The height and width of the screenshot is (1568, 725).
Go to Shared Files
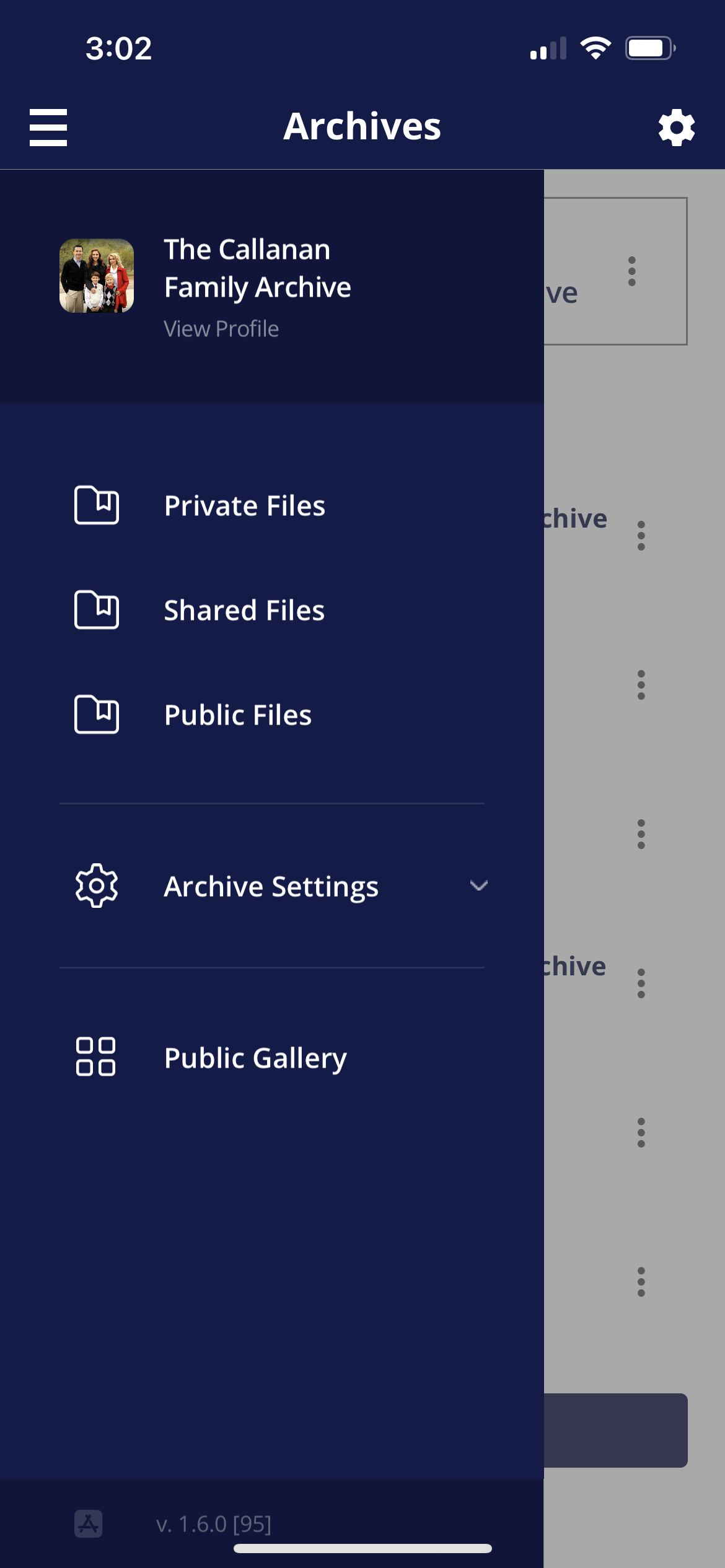click(x=244, y=611)
